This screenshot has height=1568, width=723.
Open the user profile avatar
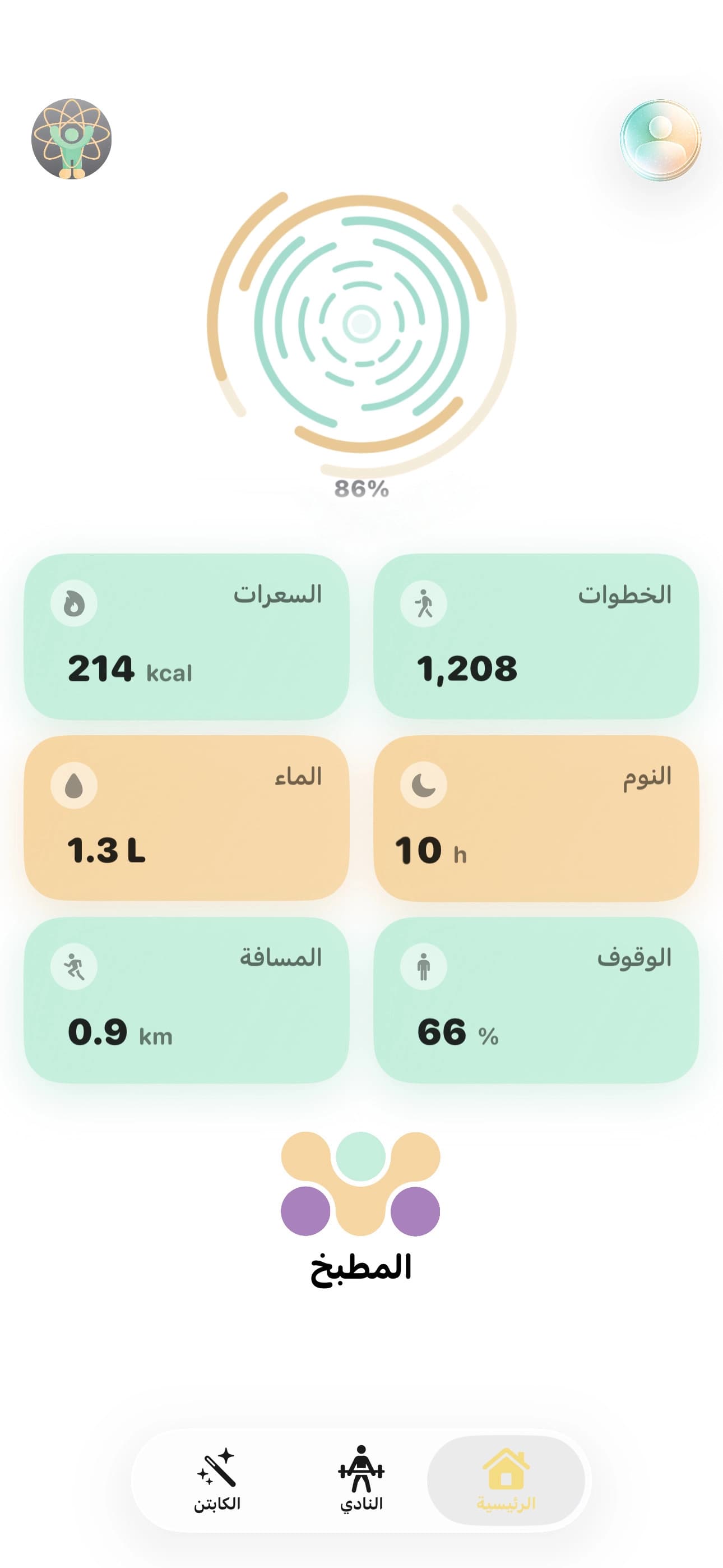click(660, 140)
